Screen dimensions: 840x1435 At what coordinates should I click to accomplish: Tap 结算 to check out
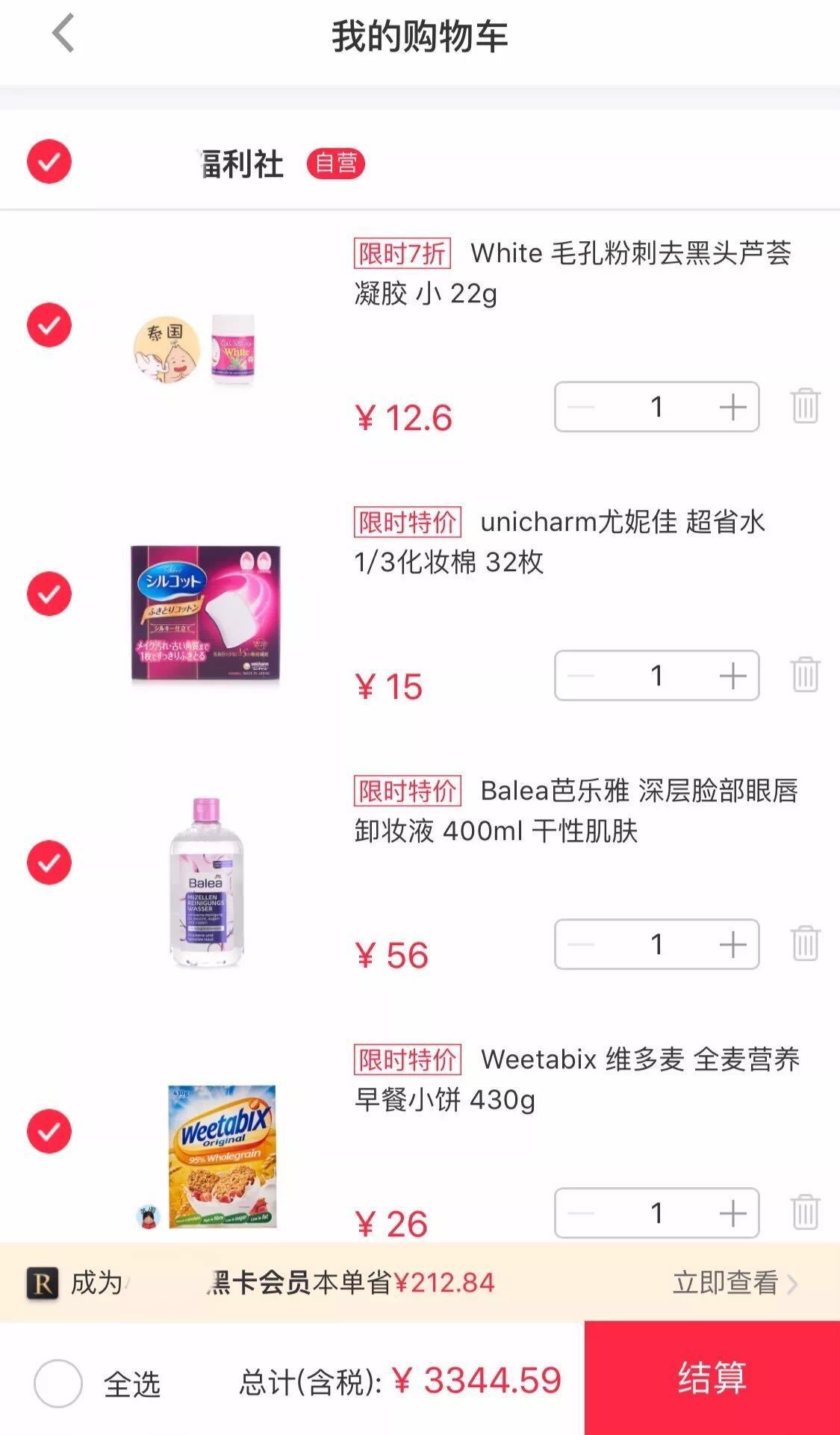[712, 1378]
